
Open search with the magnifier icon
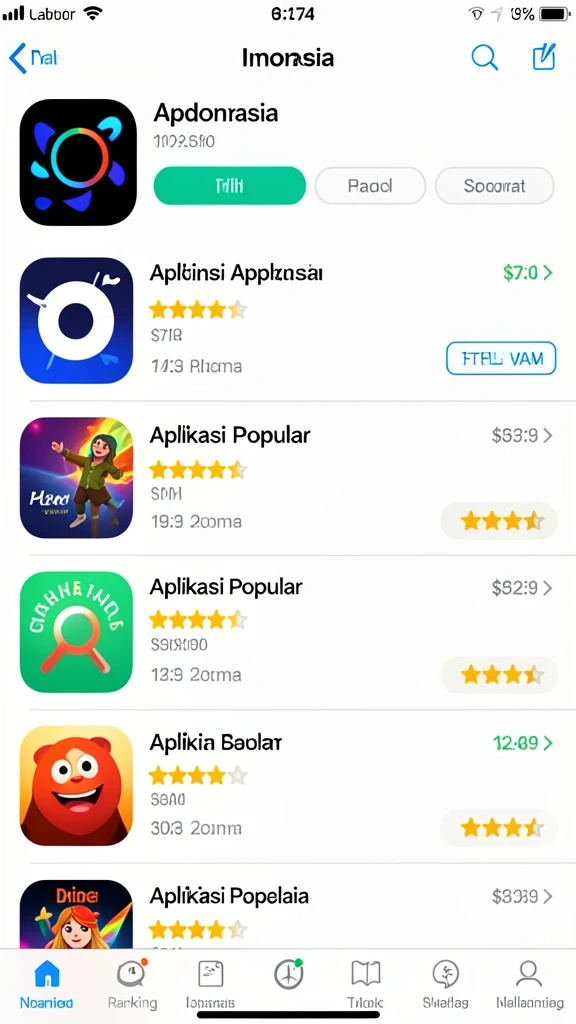485,58
